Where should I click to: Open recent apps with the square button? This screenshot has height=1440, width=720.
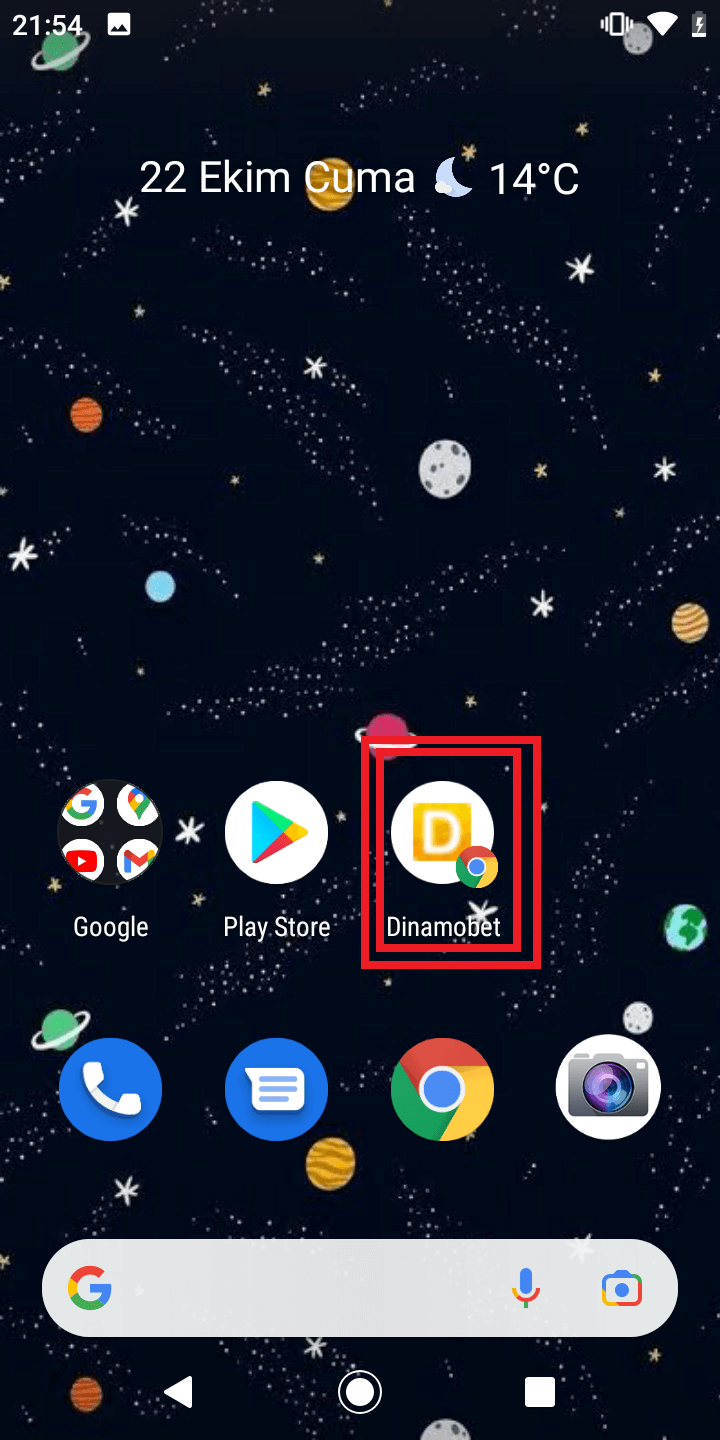540,1391
